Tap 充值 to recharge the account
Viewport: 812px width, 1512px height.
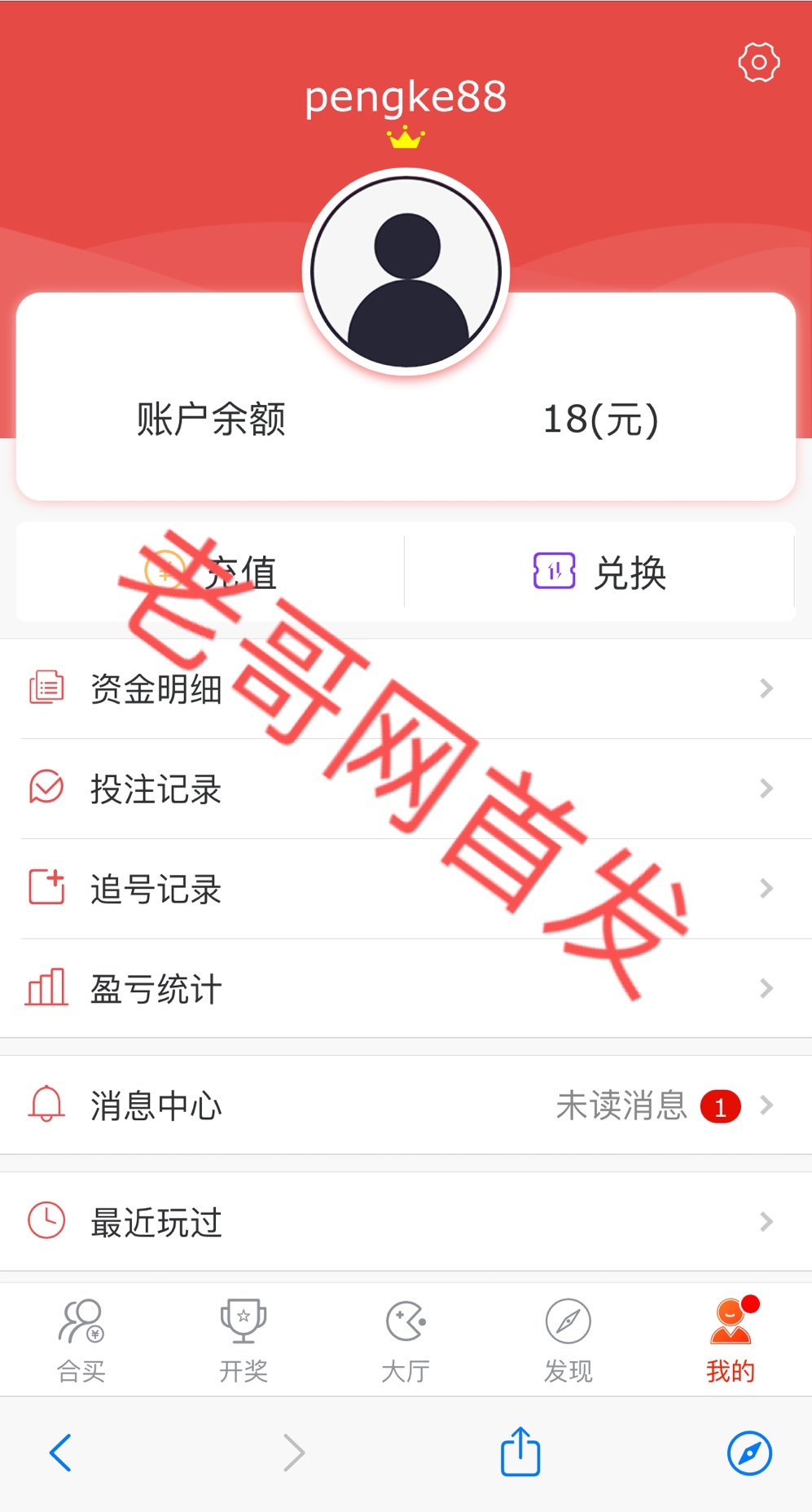(211, 573)
